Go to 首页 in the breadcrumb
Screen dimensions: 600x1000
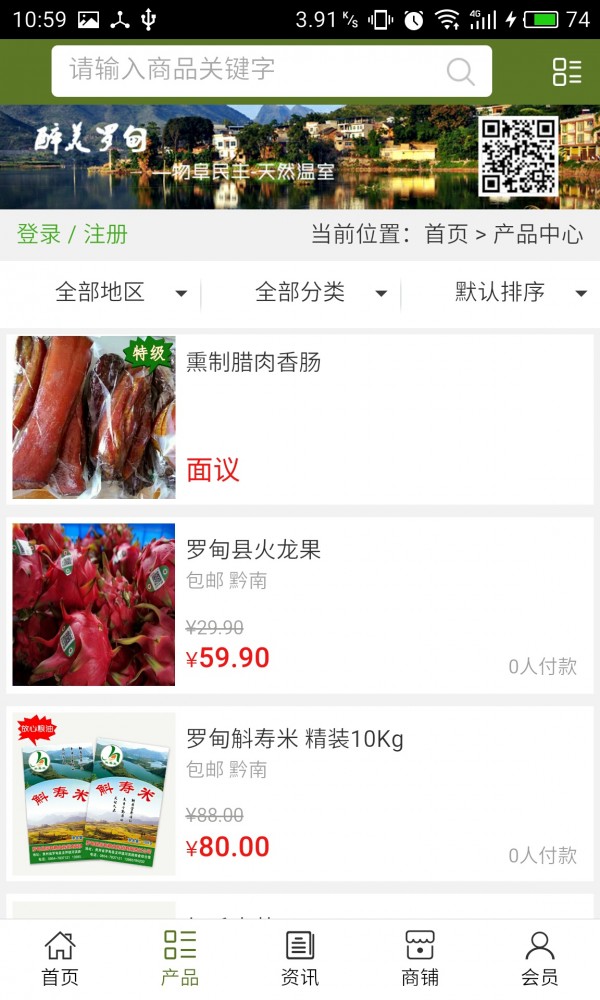tap(446, 234)
